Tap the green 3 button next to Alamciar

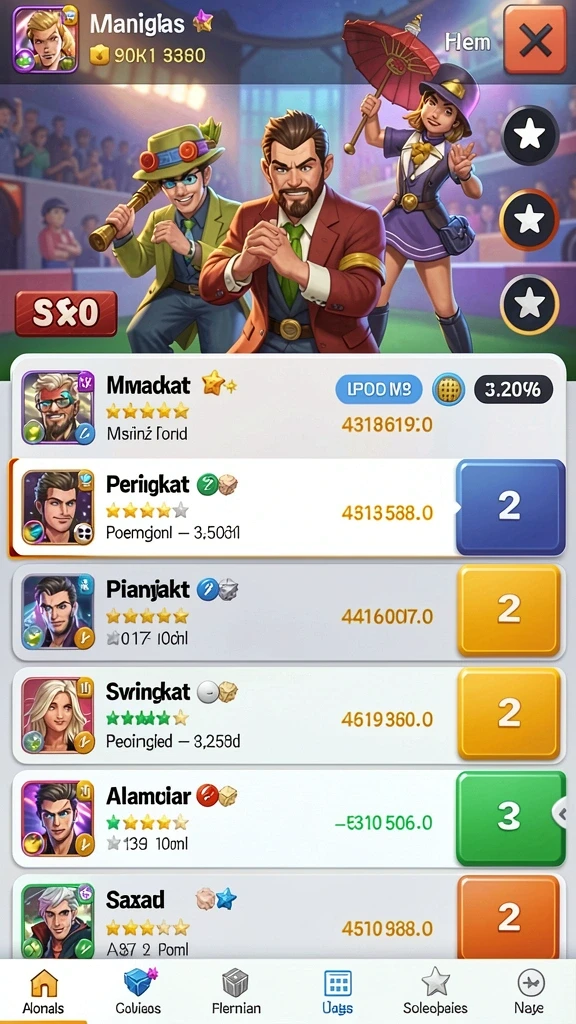pos(510,818)
